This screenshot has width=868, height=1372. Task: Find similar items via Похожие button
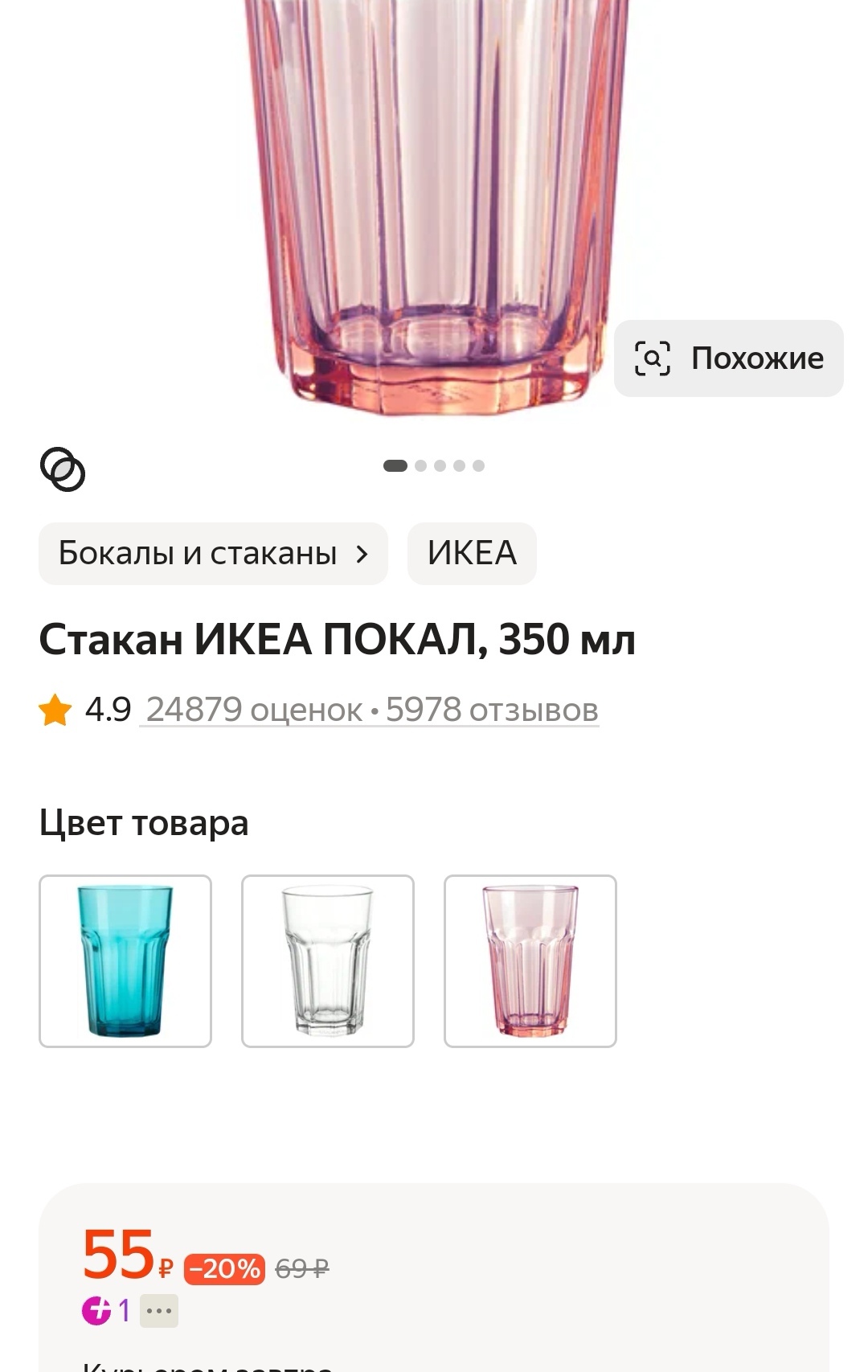pos(728,358)
